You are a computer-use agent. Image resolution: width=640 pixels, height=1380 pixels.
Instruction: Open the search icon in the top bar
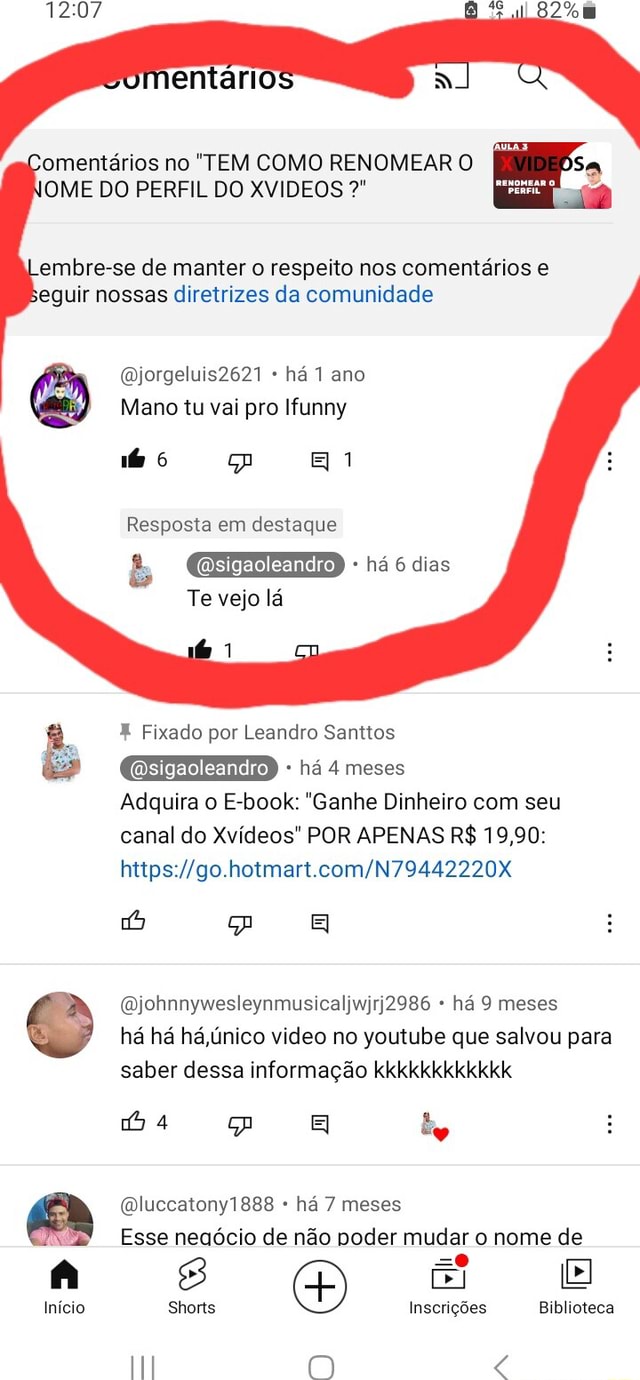[532, 76]
